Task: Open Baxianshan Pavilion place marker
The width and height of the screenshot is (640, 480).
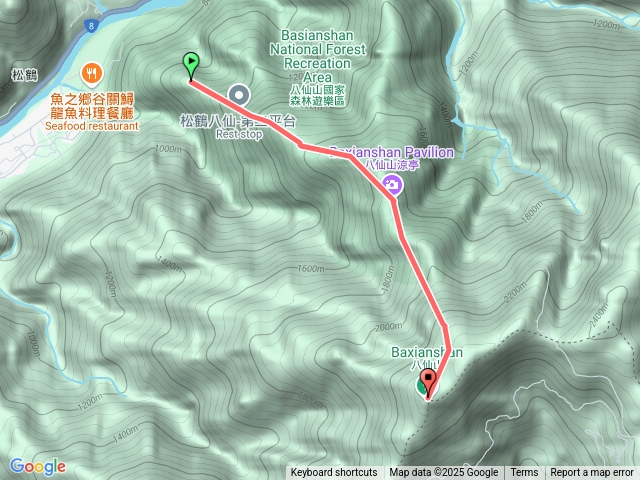Action: click(x=393, y=185)
